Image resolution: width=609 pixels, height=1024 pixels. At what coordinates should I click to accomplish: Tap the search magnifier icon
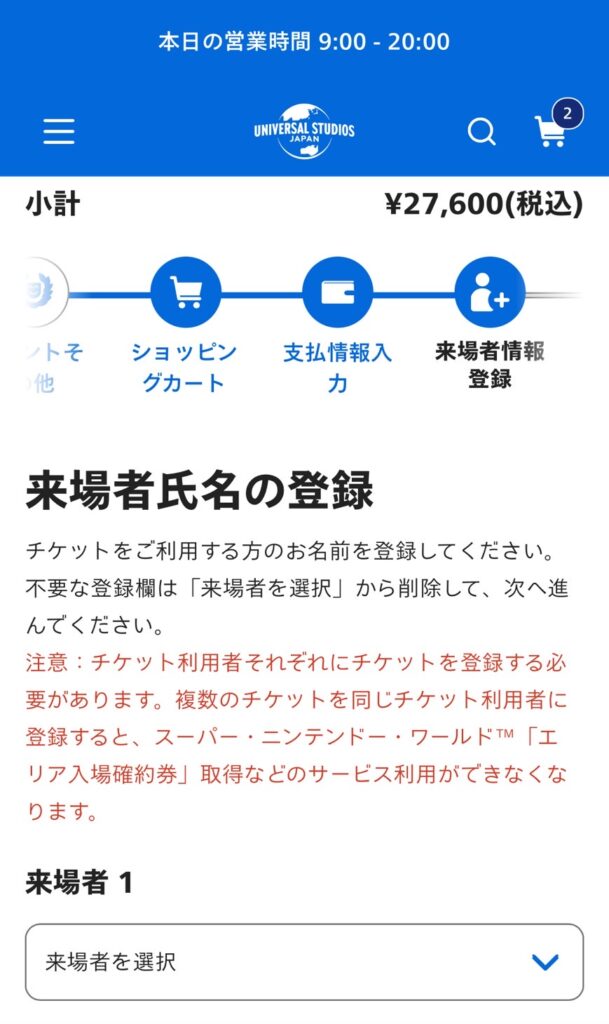[482, 132]
